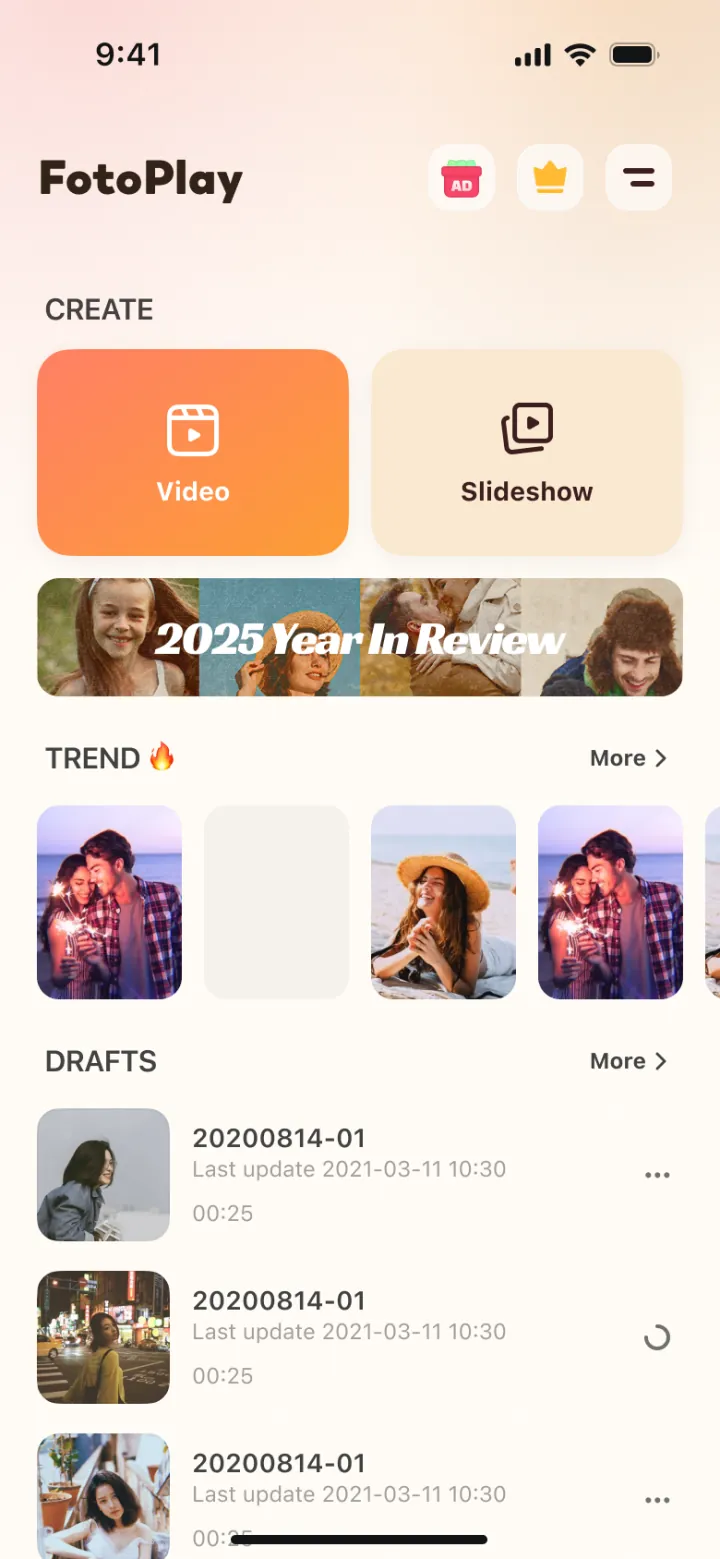
Task: Create a new Video project
Action: tap(193, 452)
